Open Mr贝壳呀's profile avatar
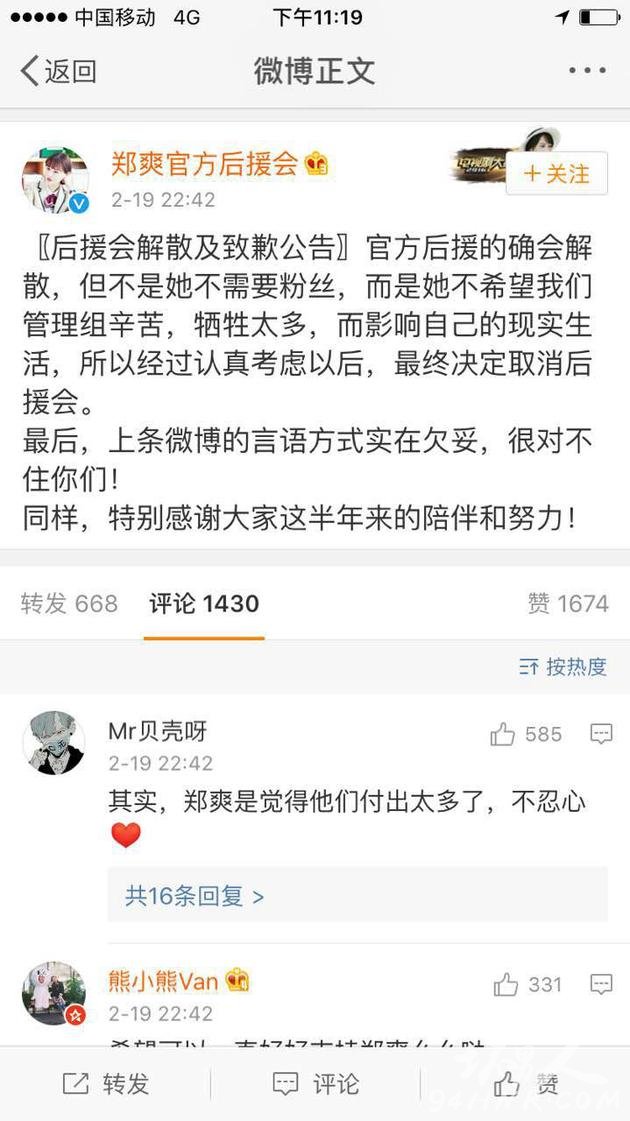Viewport: 630px width, 1121px height. point(54,743)
